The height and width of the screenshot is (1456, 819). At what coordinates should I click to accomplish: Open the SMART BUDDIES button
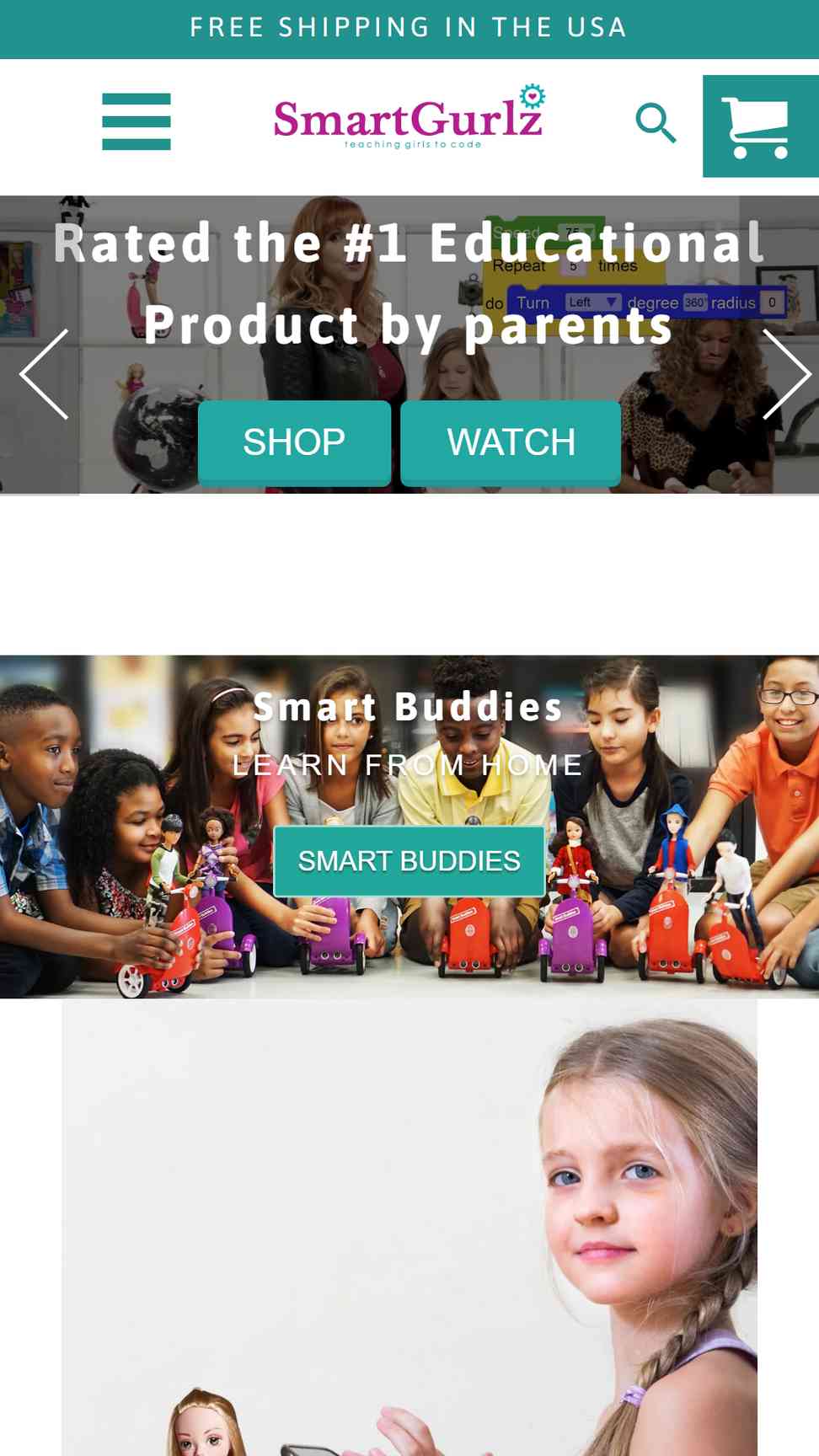409,861
